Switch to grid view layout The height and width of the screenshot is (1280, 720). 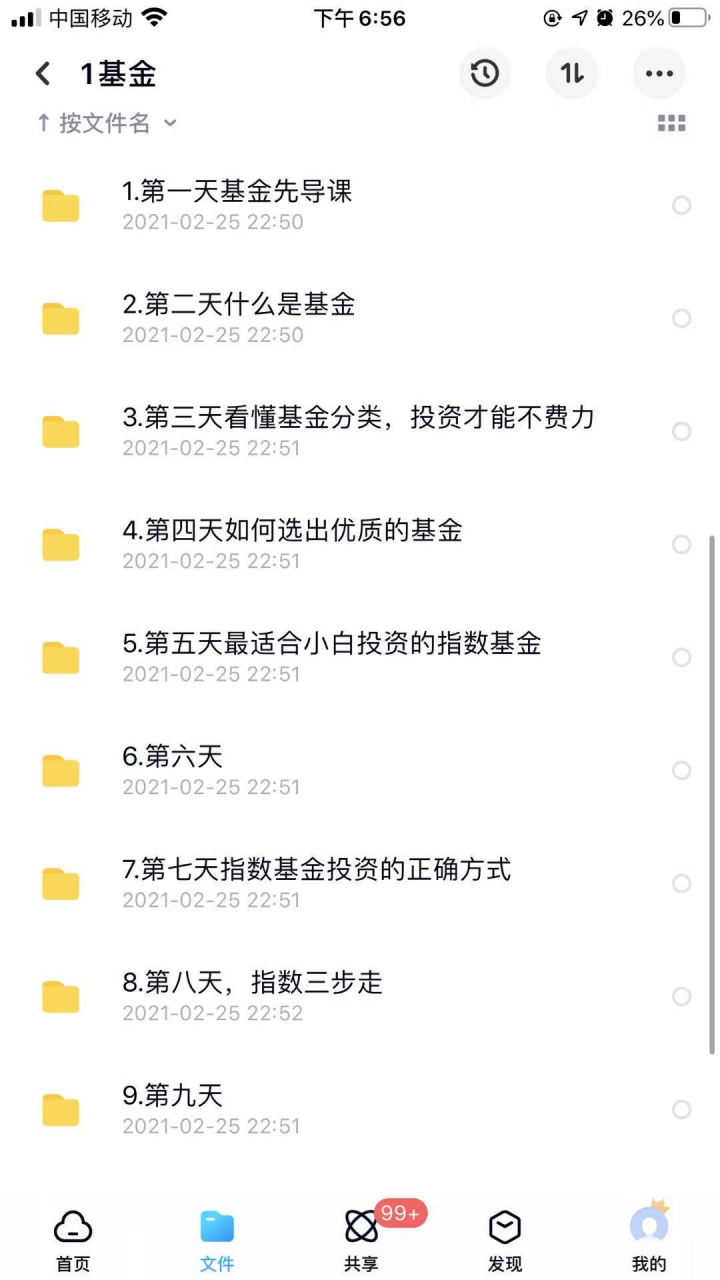coord(671,123)
